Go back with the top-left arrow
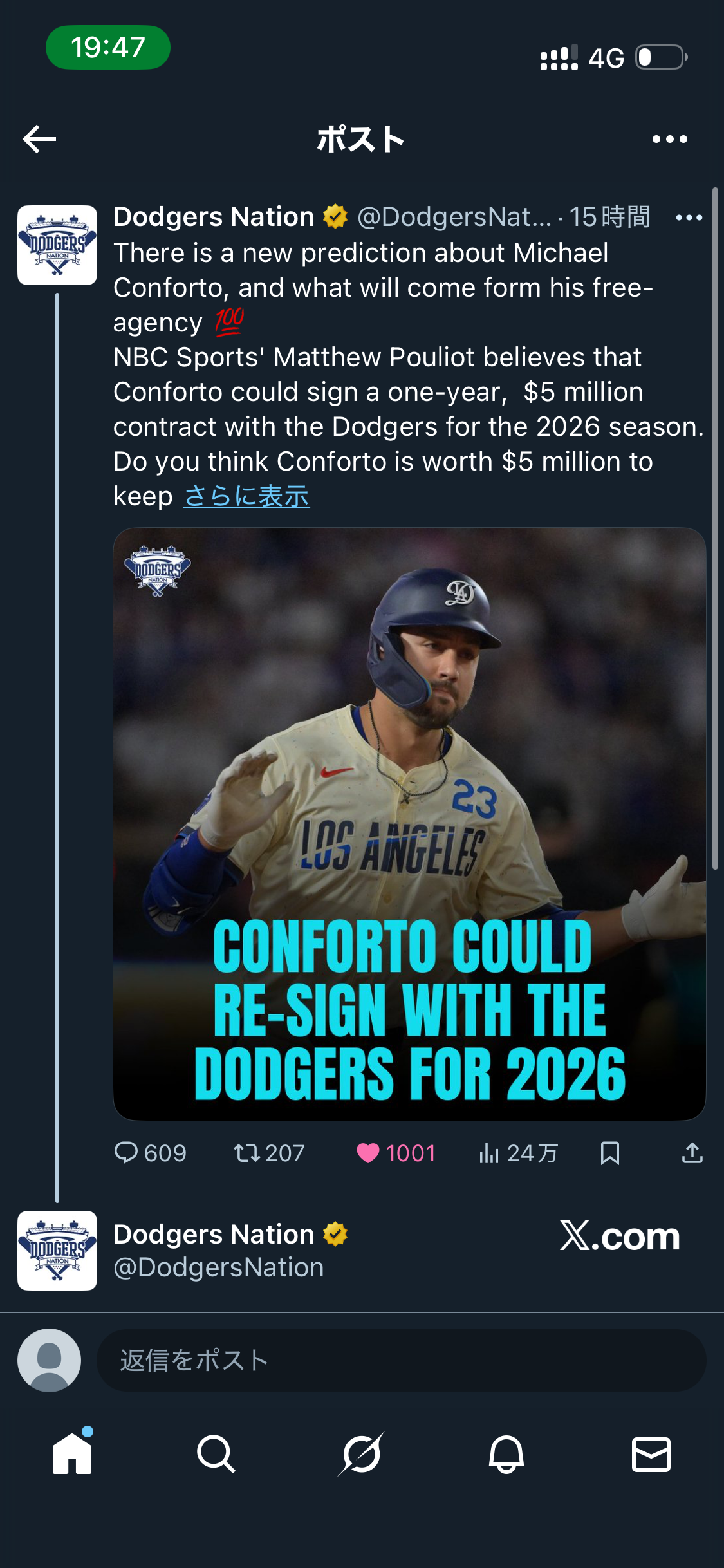724x1568 pixels. click(x=39, y=139)
